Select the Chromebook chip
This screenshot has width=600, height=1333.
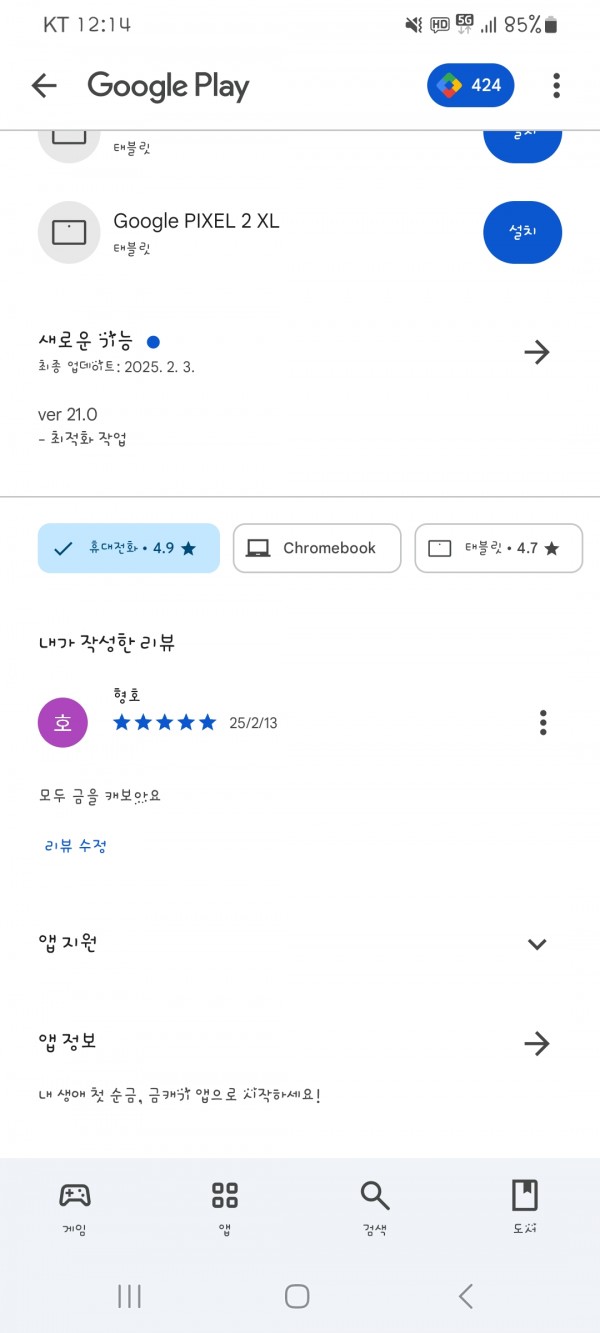pyautogui.click(x=317, y=548)
